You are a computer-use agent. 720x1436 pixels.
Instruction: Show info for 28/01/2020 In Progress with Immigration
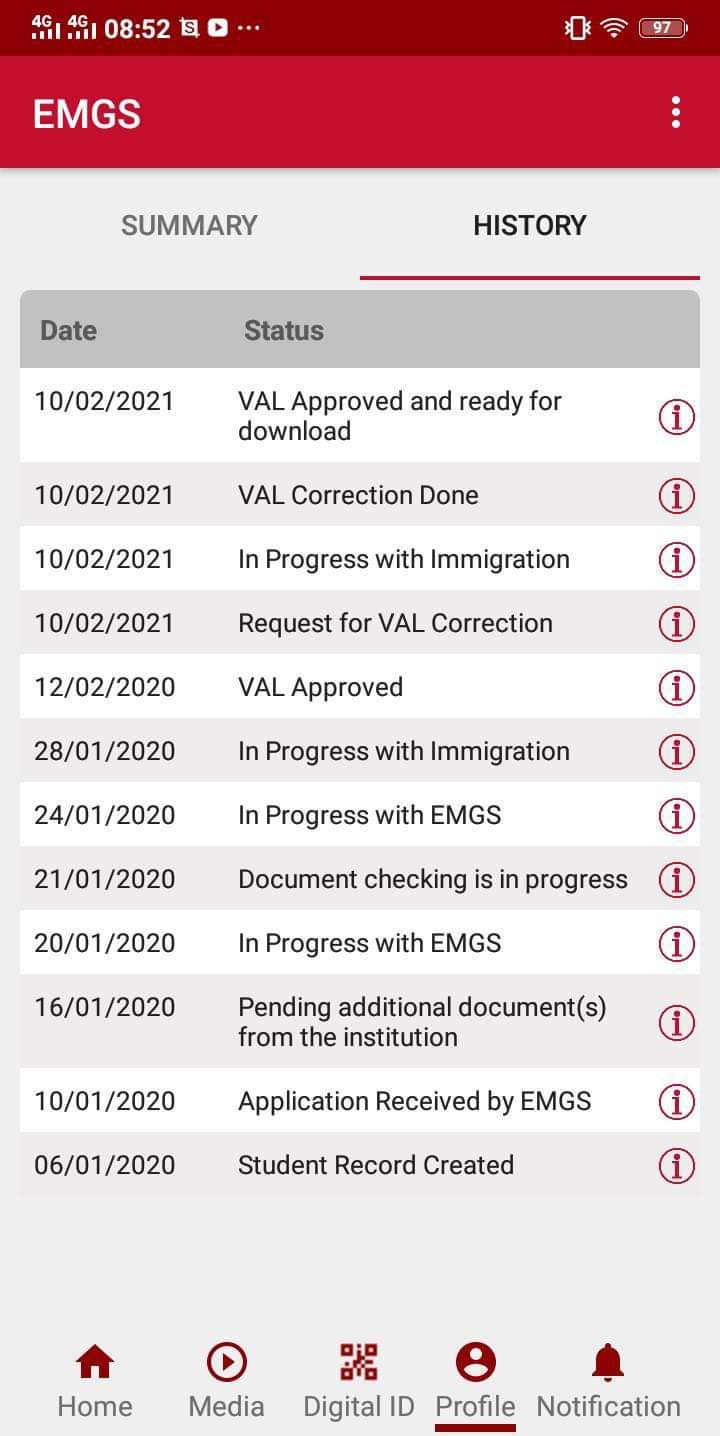pos(677,751)
